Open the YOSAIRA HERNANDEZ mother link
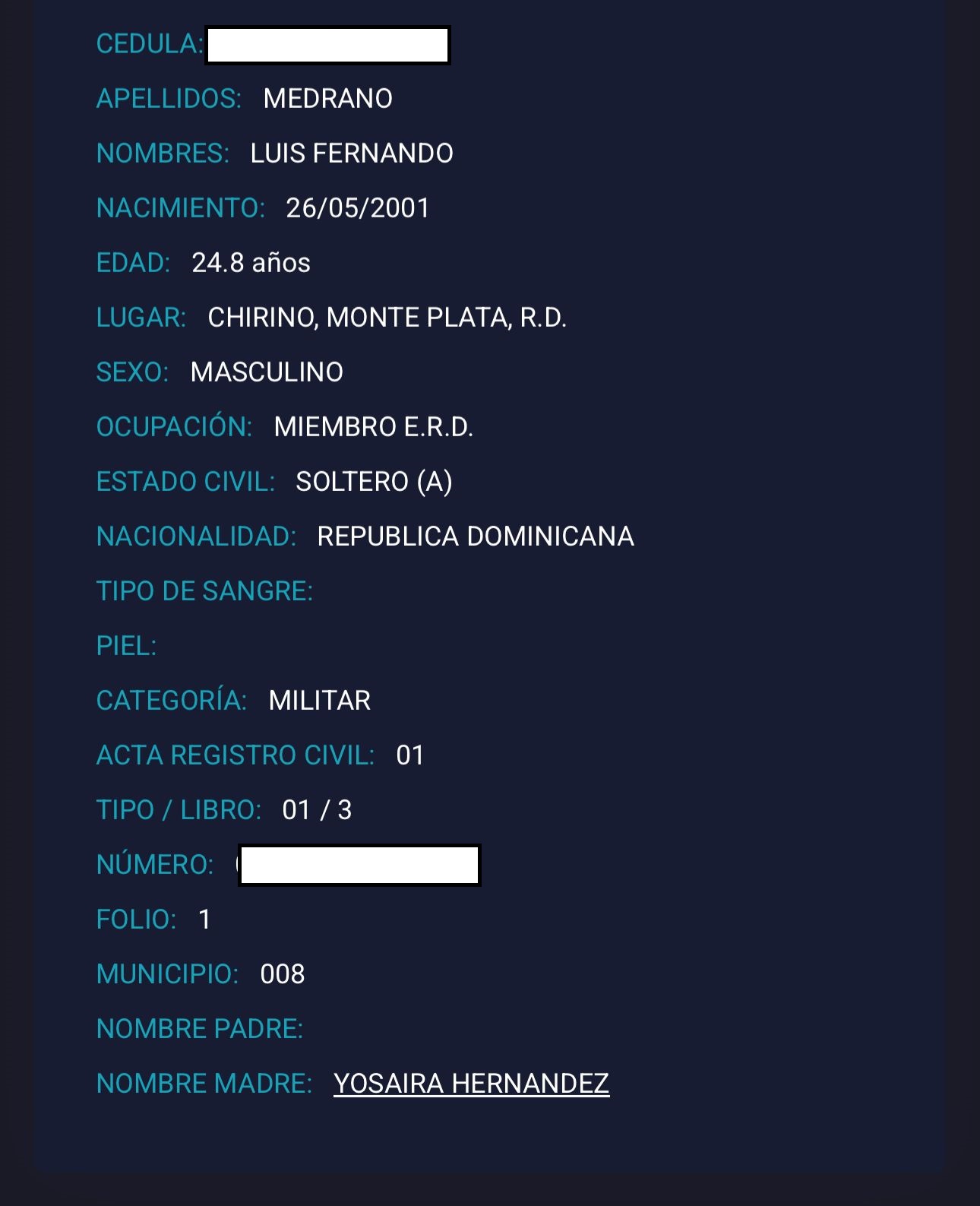The width and height of the screenshot is (980, 1206). pos(471,1083)
